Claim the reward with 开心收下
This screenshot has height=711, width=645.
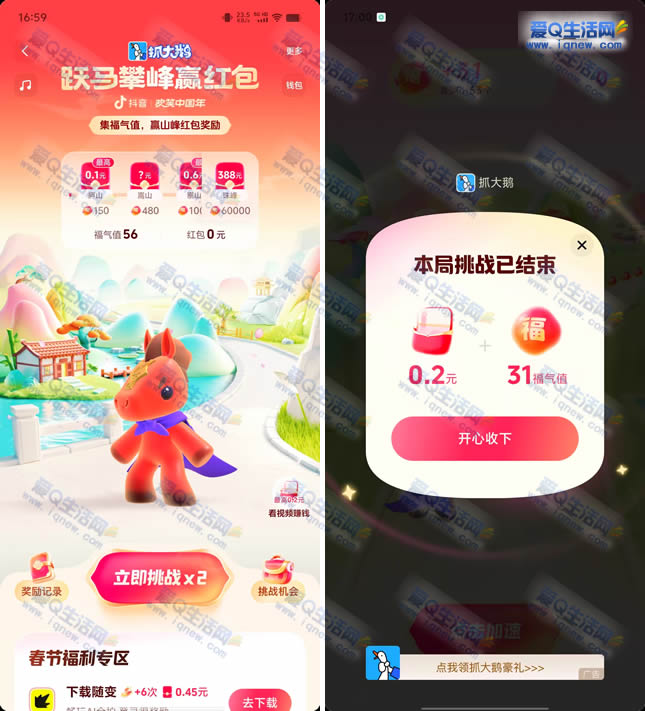(x=485, y=438)
